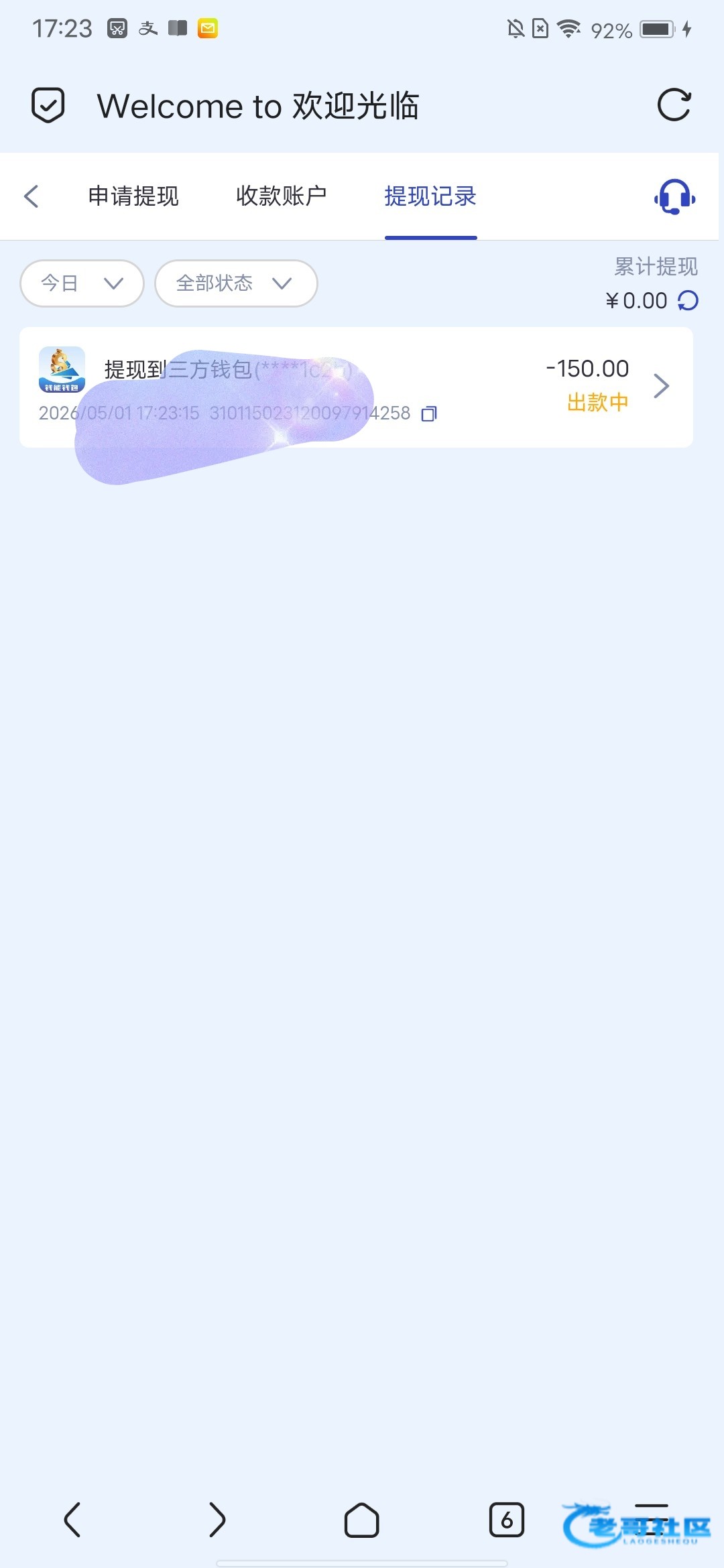This screenshot has width=724, height=1568.
Task: Switch to the 申请提现 tab
Action: click(x=133, y=196)
